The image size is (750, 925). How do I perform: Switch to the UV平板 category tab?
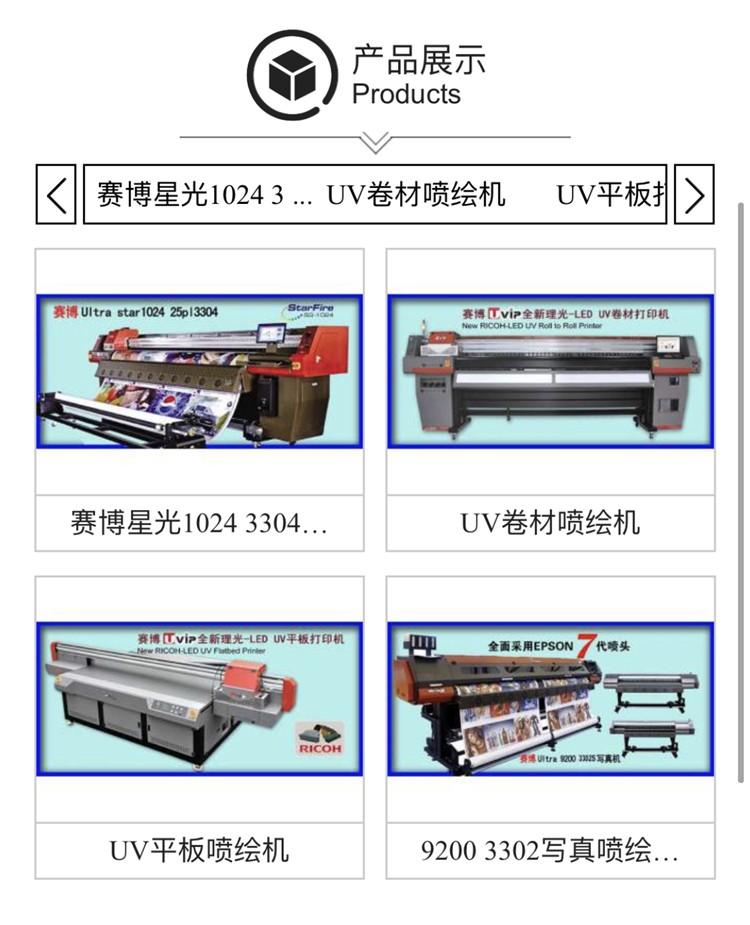[x=608, y=194]
